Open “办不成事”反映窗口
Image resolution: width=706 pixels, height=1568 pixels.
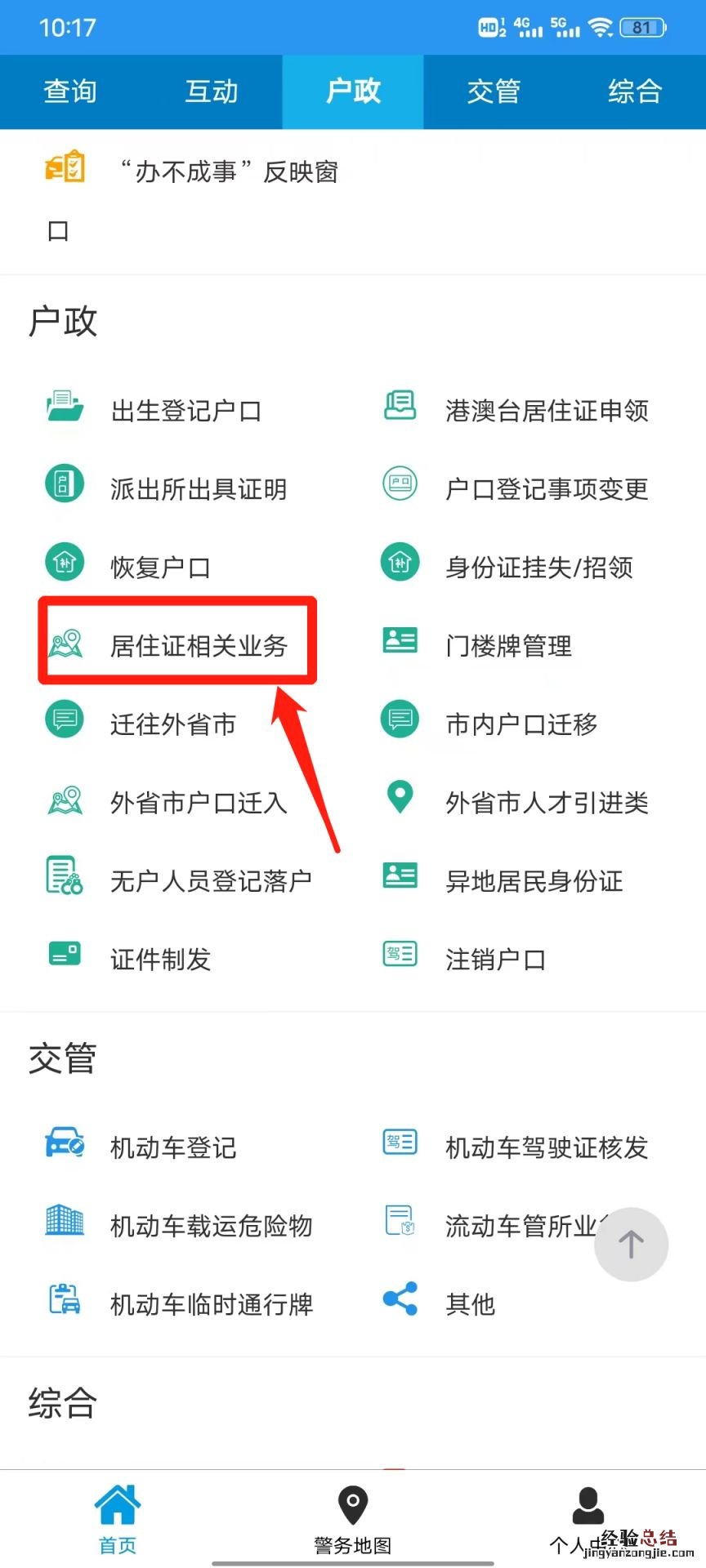(x=229, y=172)
